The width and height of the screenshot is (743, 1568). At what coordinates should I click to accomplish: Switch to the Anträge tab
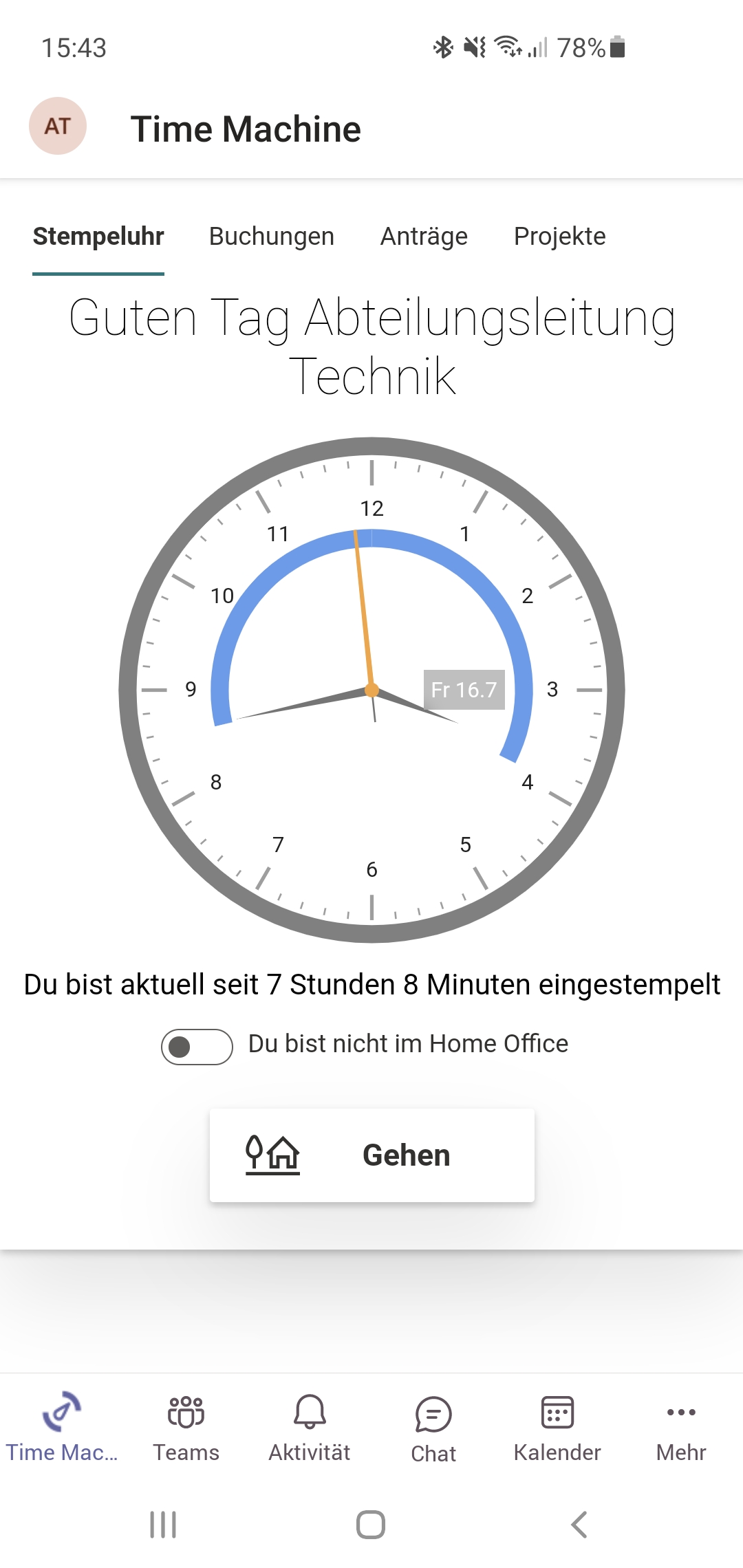424,236
